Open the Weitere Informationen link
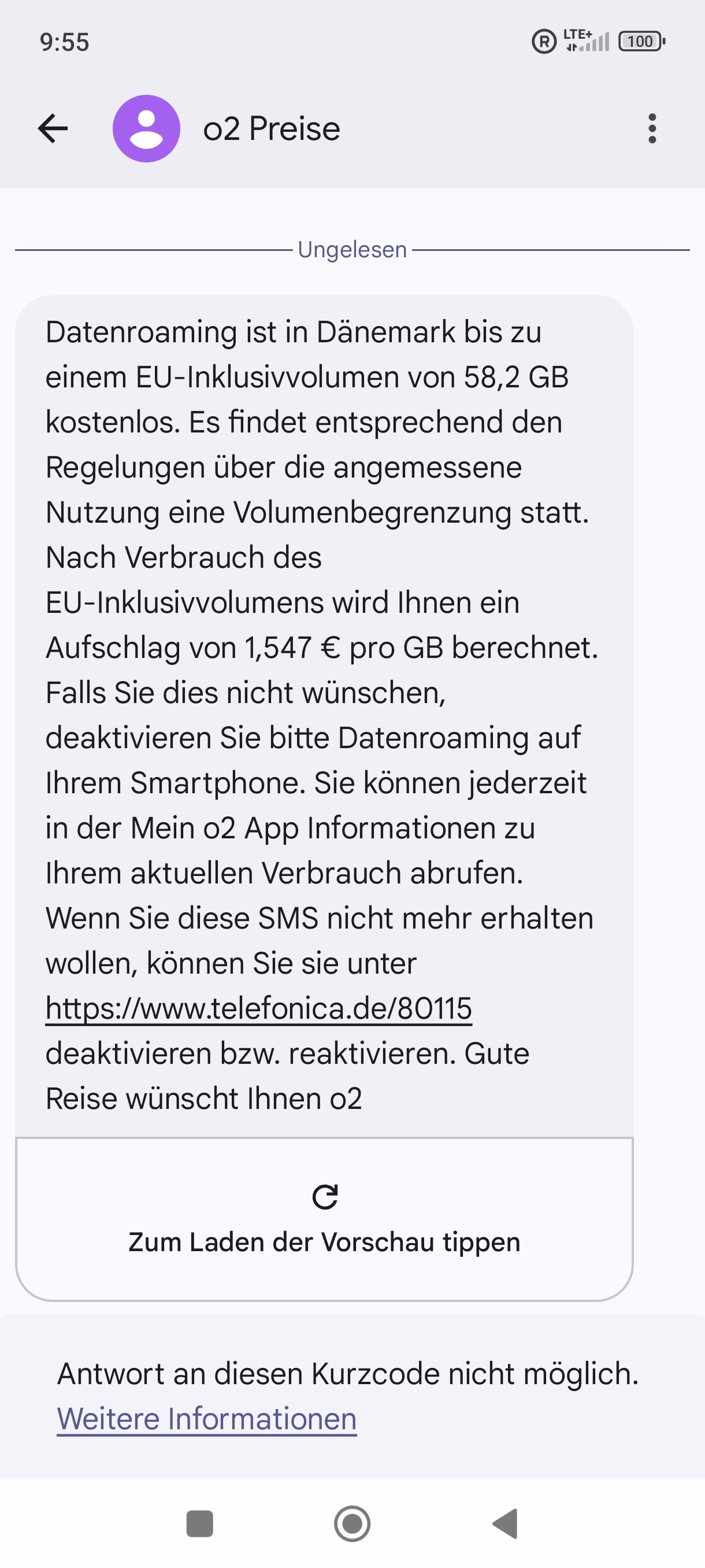The image size is (705, 1568). point(207,1419)
